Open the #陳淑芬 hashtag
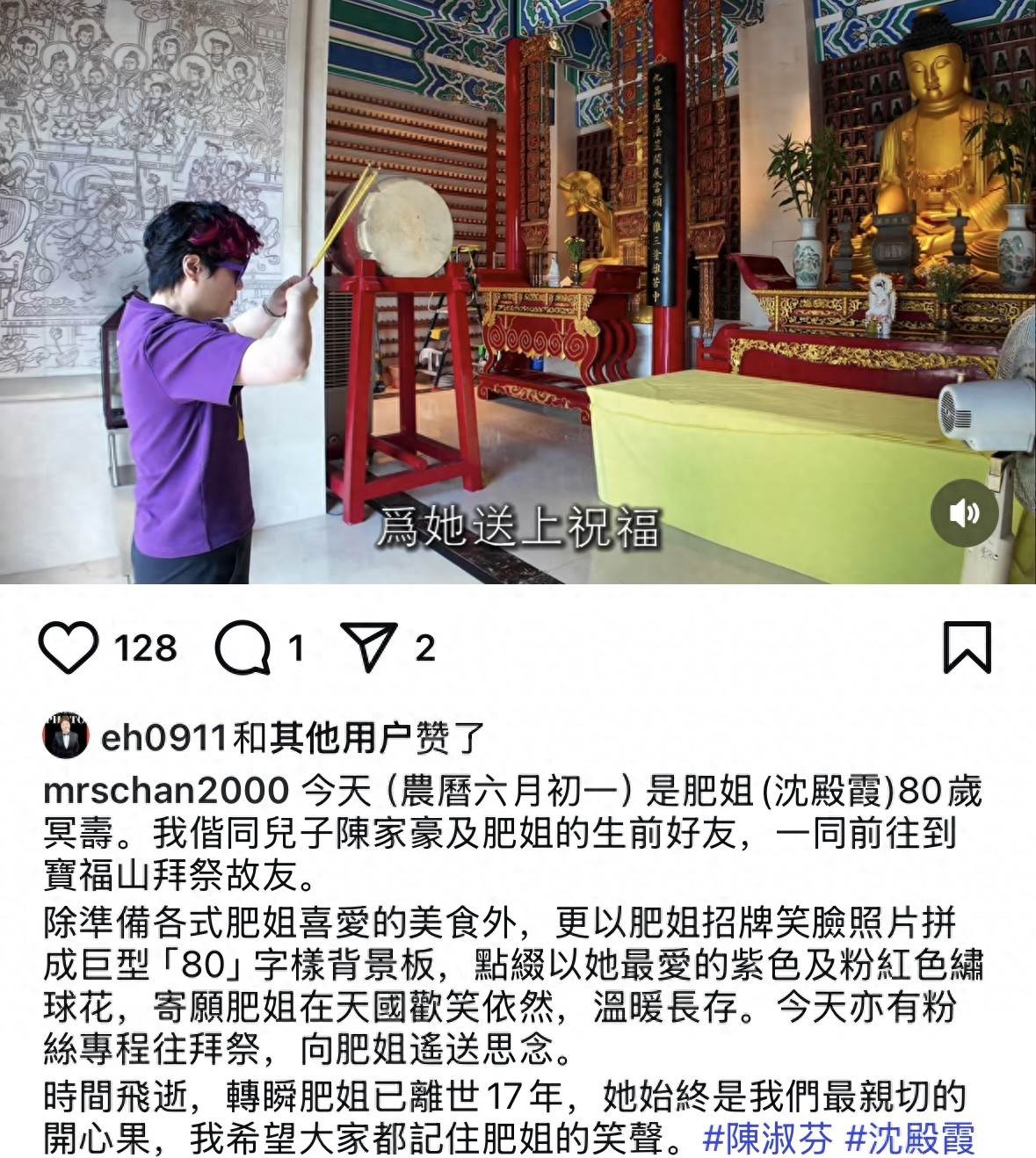This screenshot has height=1158, width=1036. coord(767,1140)
